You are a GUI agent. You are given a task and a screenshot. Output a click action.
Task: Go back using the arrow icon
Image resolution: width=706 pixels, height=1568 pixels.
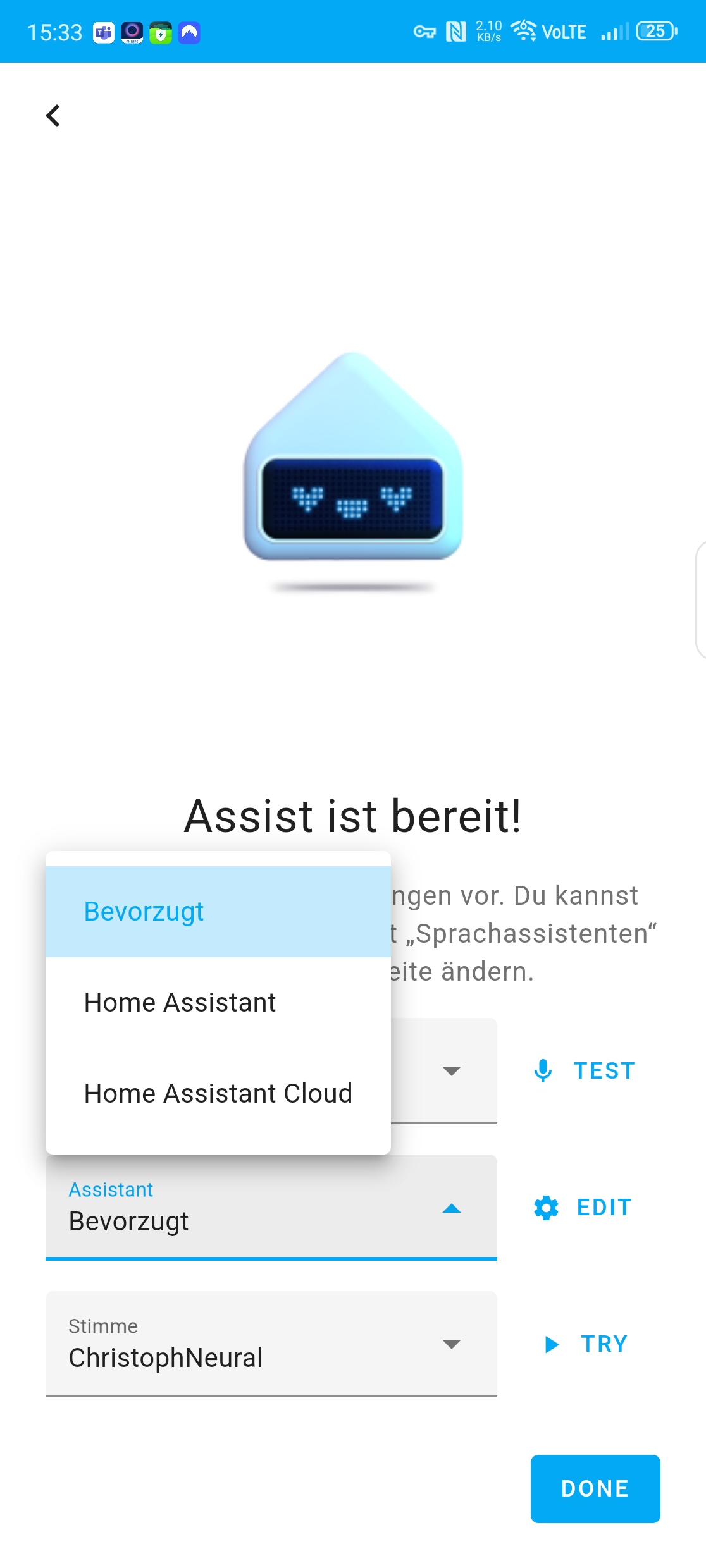tap(53, 116)
